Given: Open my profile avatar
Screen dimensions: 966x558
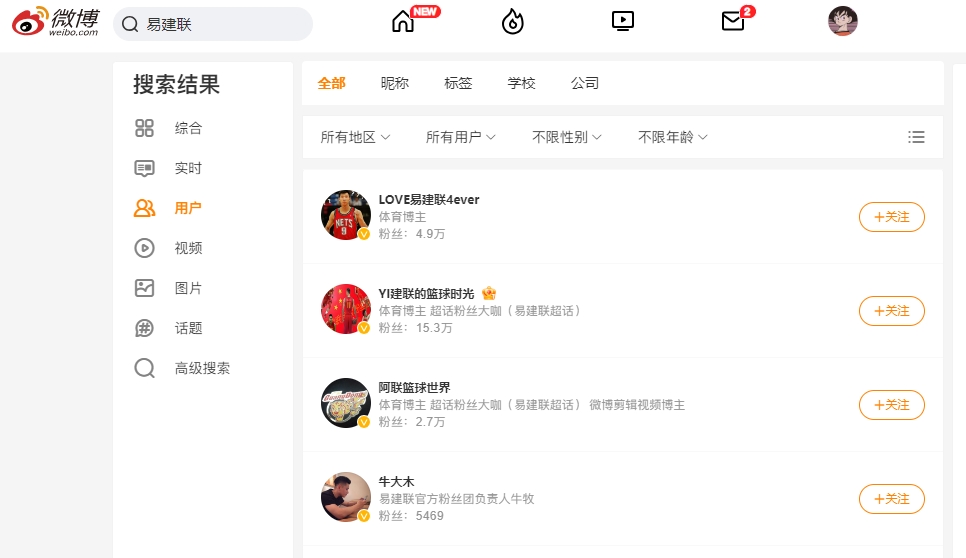Looking at the screenshot, I should [842, 21].
